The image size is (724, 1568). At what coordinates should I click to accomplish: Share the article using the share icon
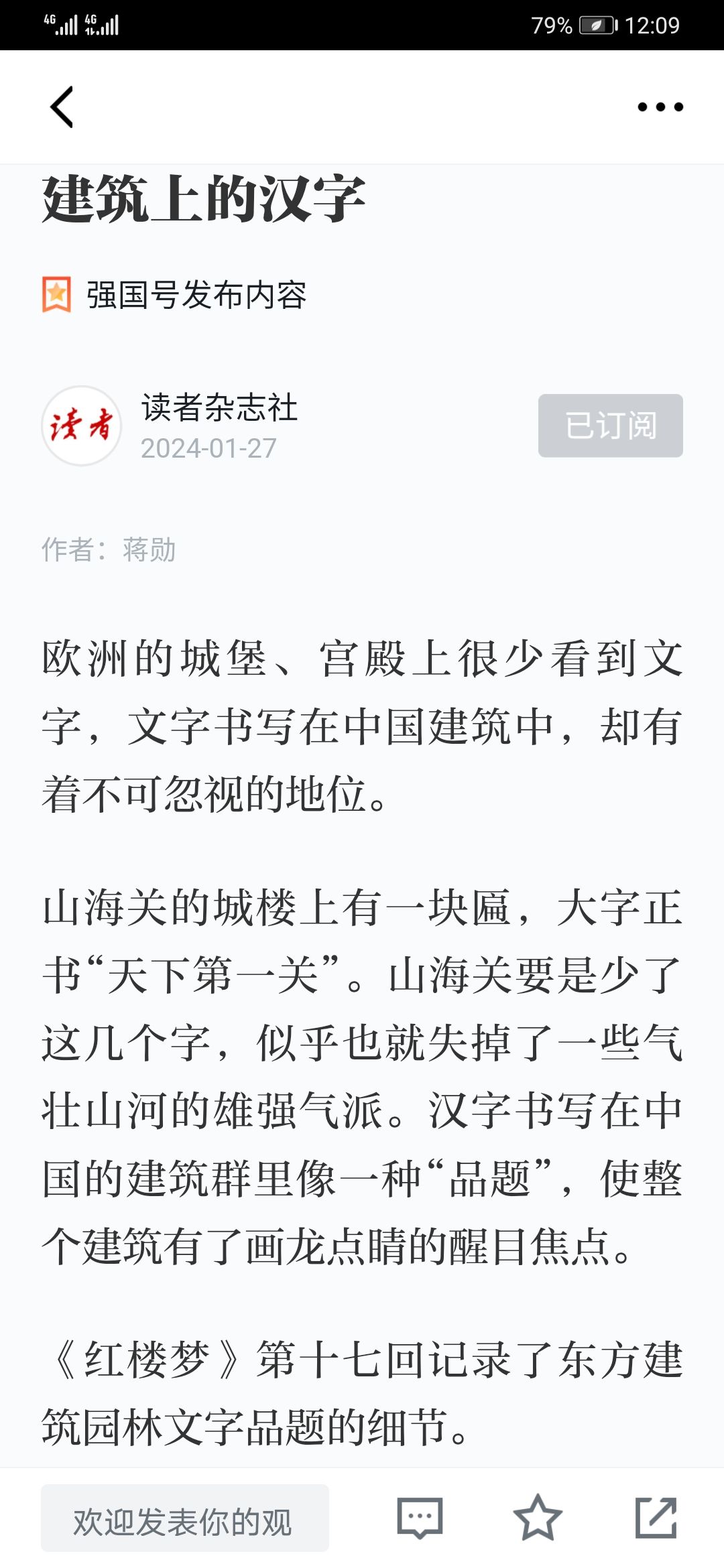(x=656, y=1517)
